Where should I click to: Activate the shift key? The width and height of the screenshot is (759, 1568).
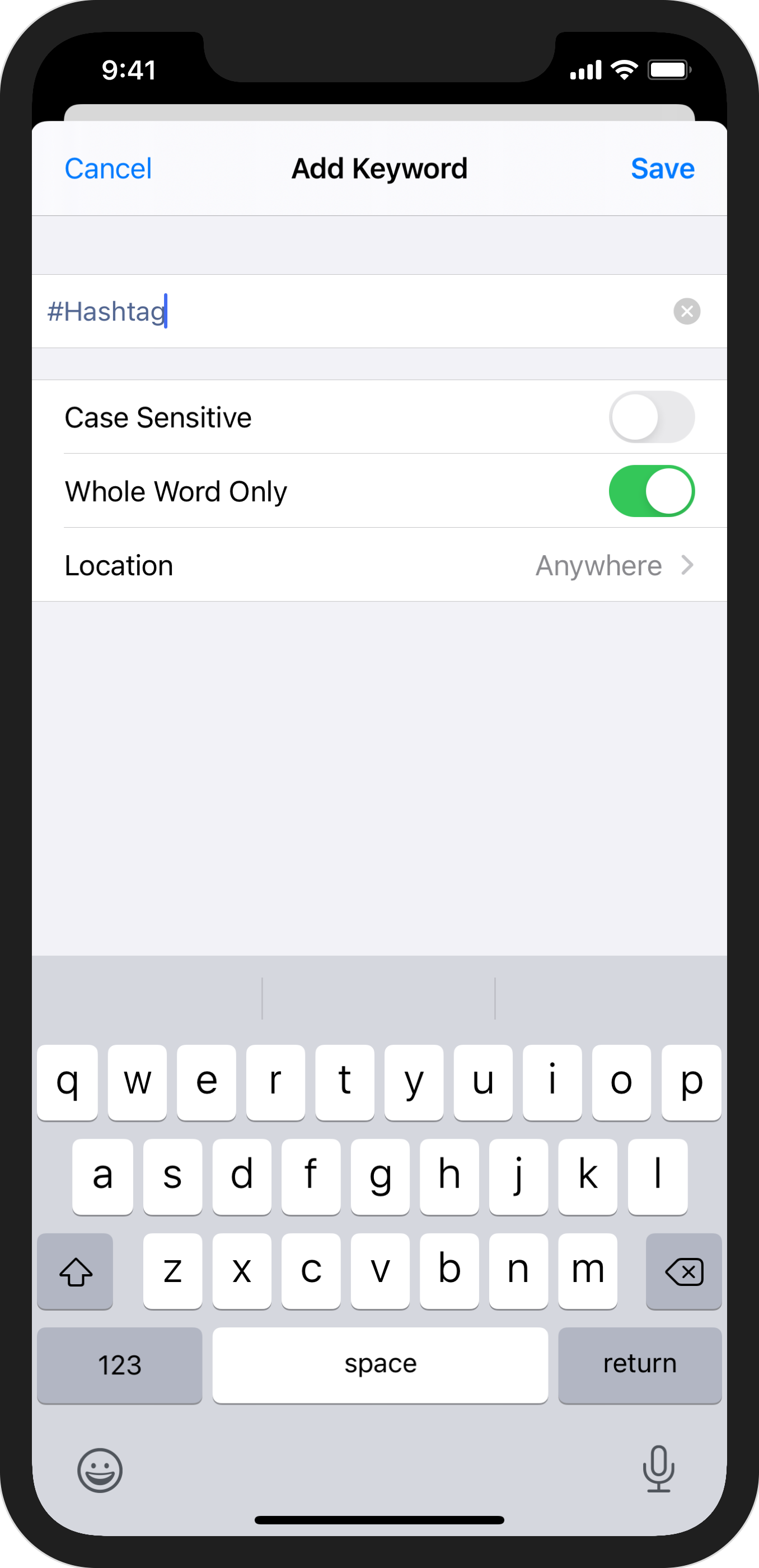pyautogui.click(x=76, y=1271)
